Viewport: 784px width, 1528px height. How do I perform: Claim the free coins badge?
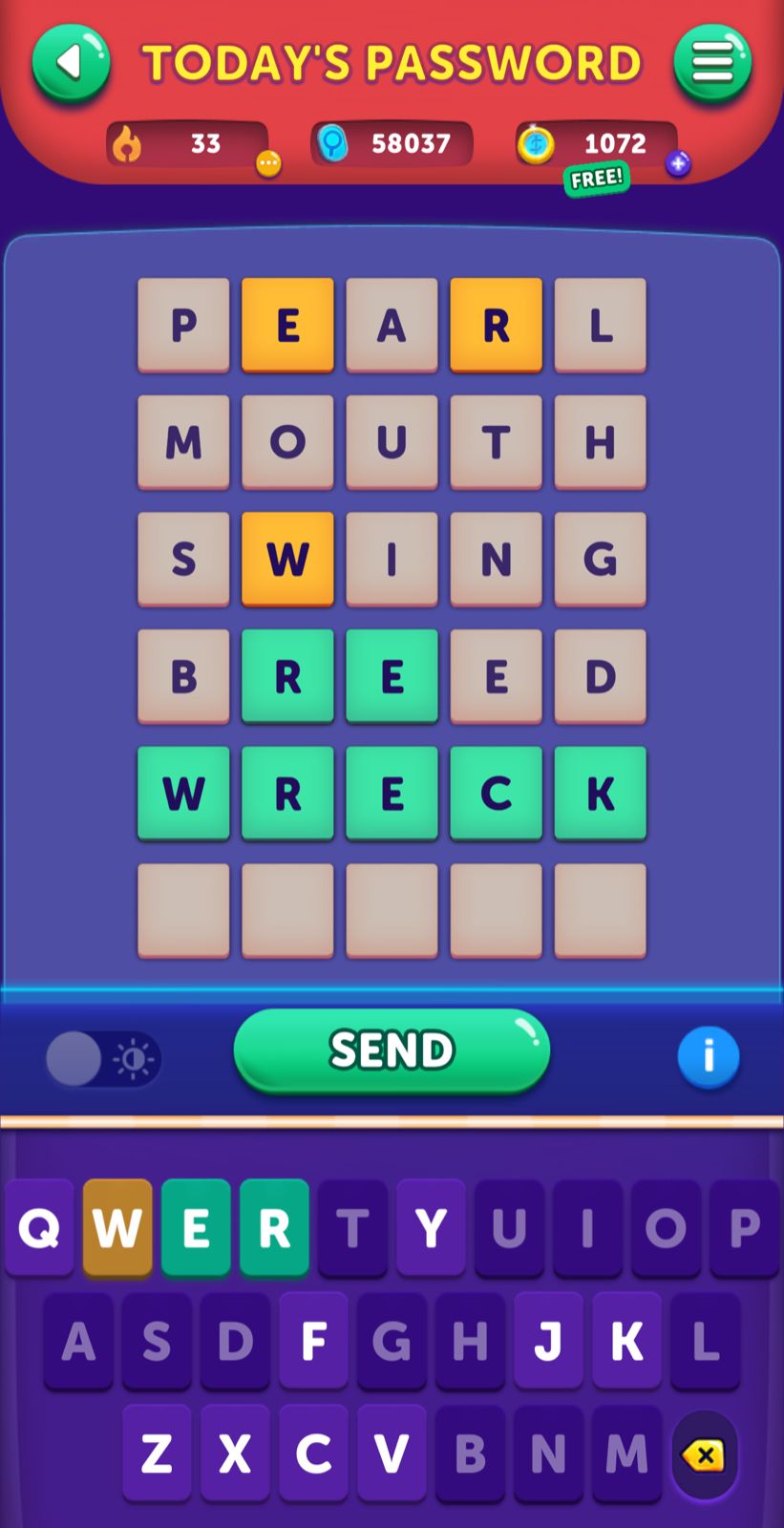pyautogui.click(x=597, y=179)
